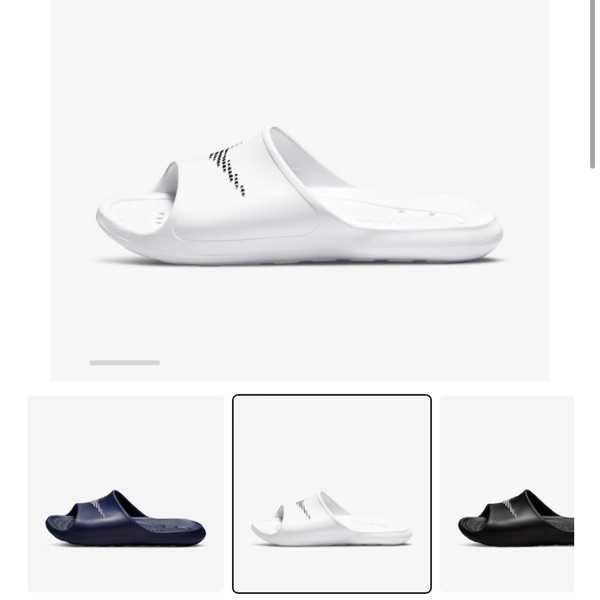This screenshot has width=600, height=600.
Task: Select the white slide color option
Action: 332,494
